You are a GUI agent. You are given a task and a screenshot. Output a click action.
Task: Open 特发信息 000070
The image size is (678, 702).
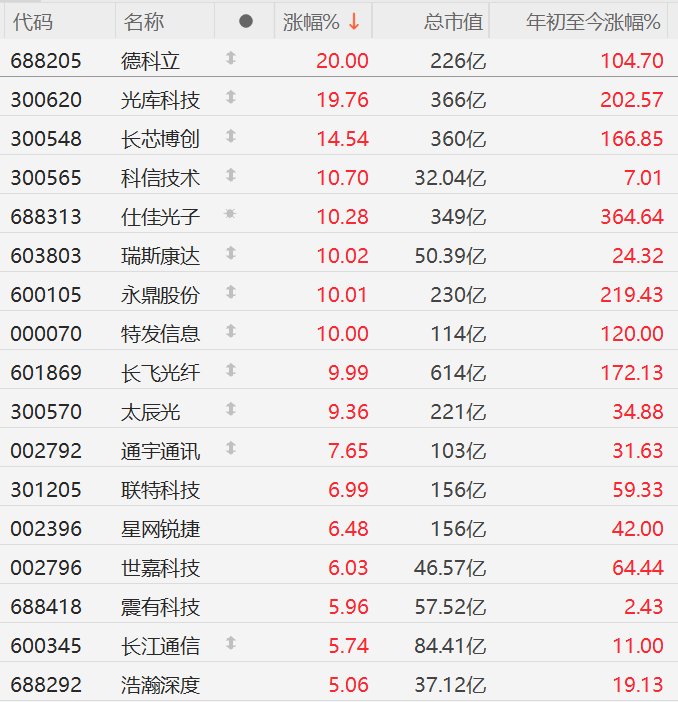pos(162,333)
